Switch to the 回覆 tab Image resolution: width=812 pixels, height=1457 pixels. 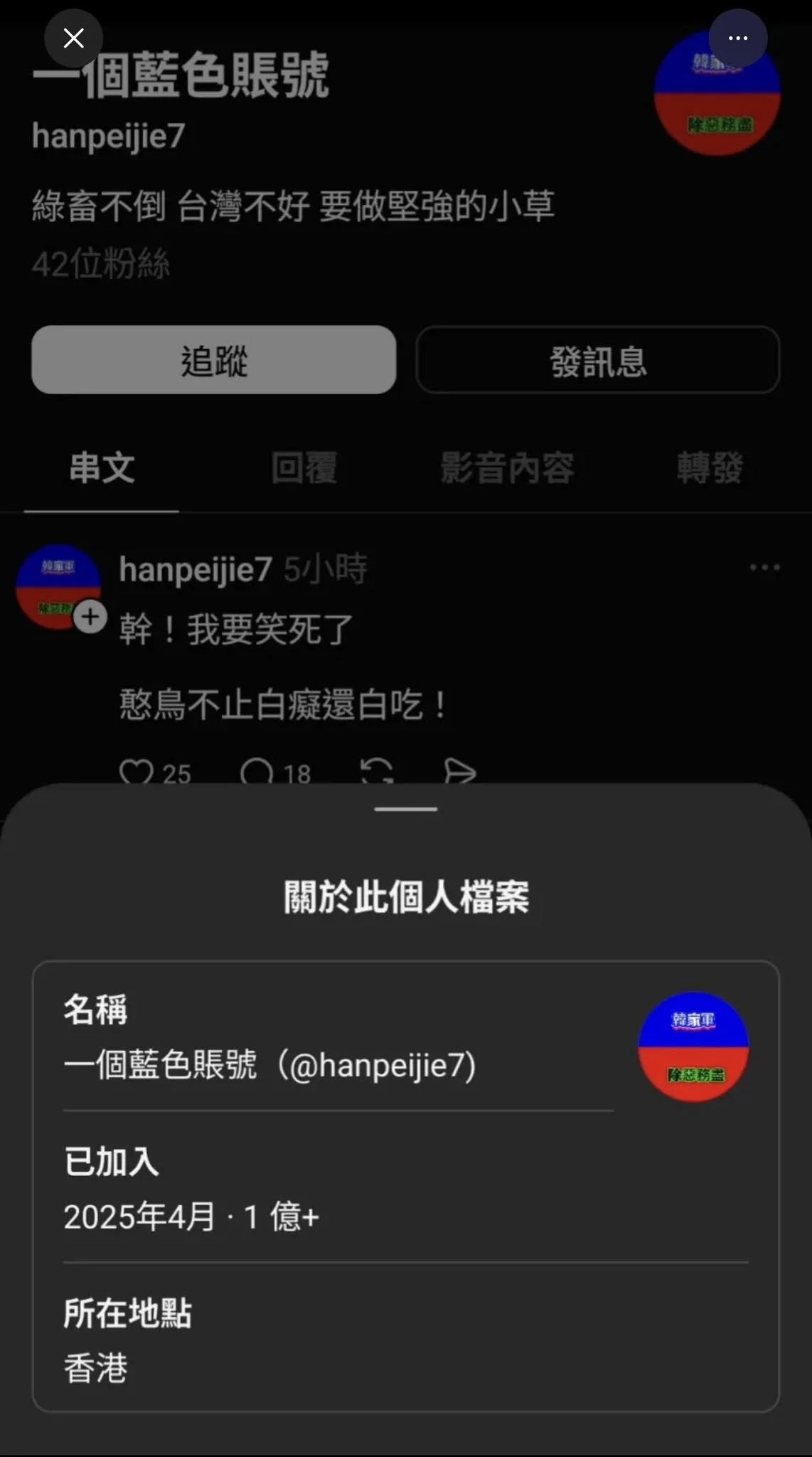304,468
